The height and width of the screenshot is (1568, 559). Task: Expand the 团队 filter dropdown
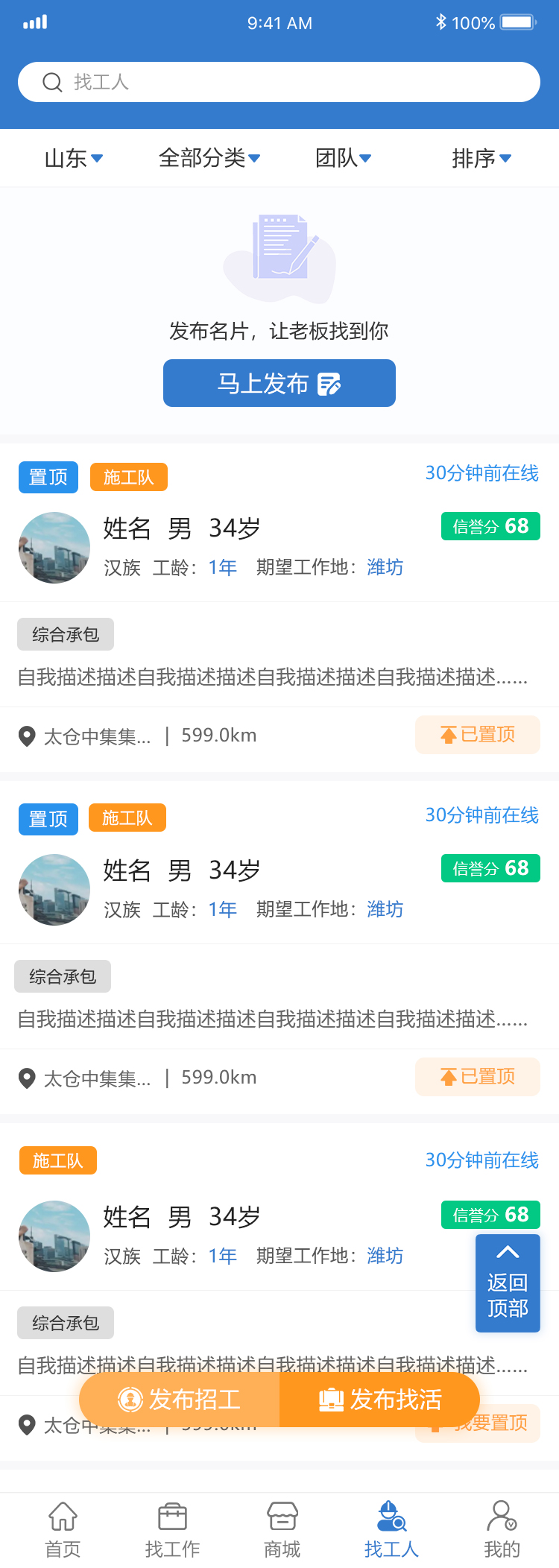coord(343,158)
